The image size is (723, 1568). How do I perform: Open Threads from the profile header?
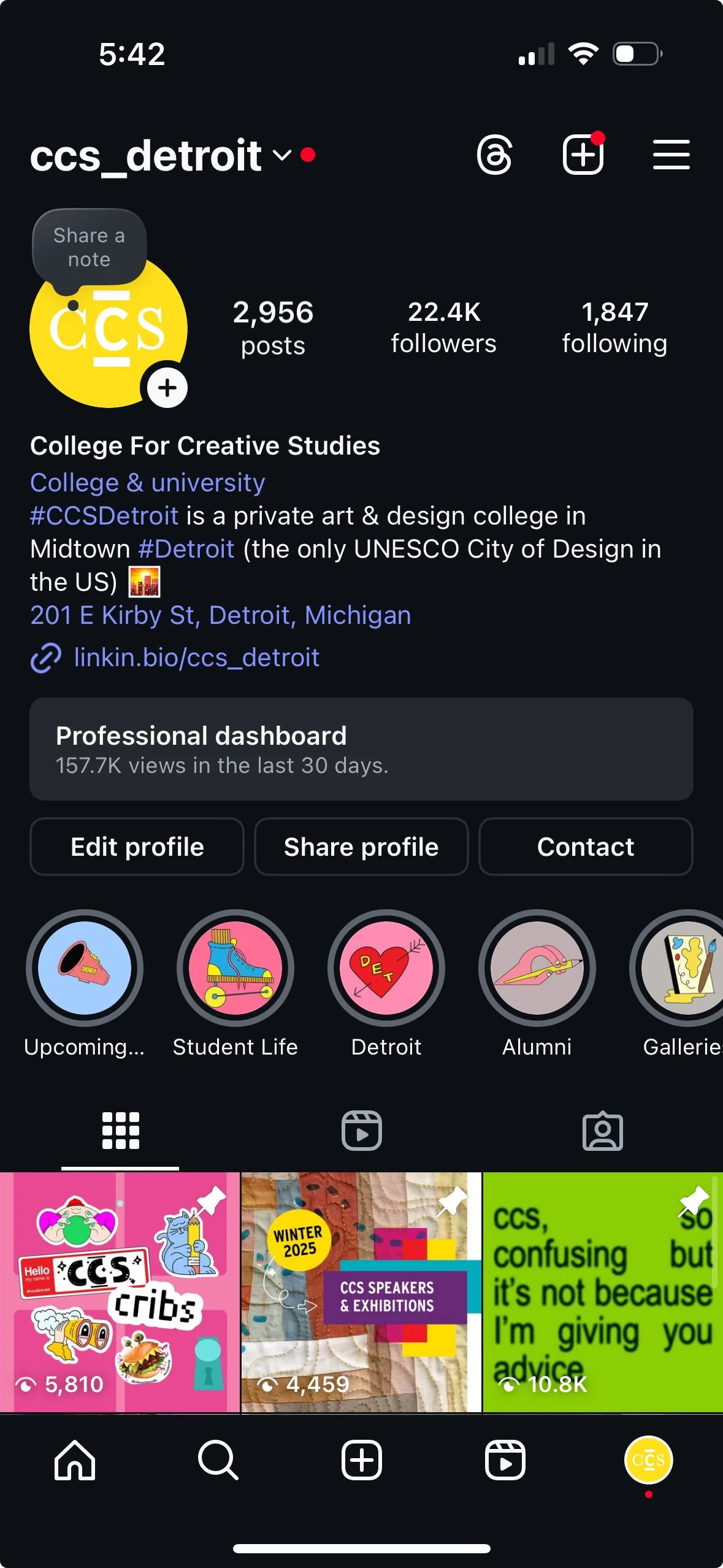click(494, 155)
